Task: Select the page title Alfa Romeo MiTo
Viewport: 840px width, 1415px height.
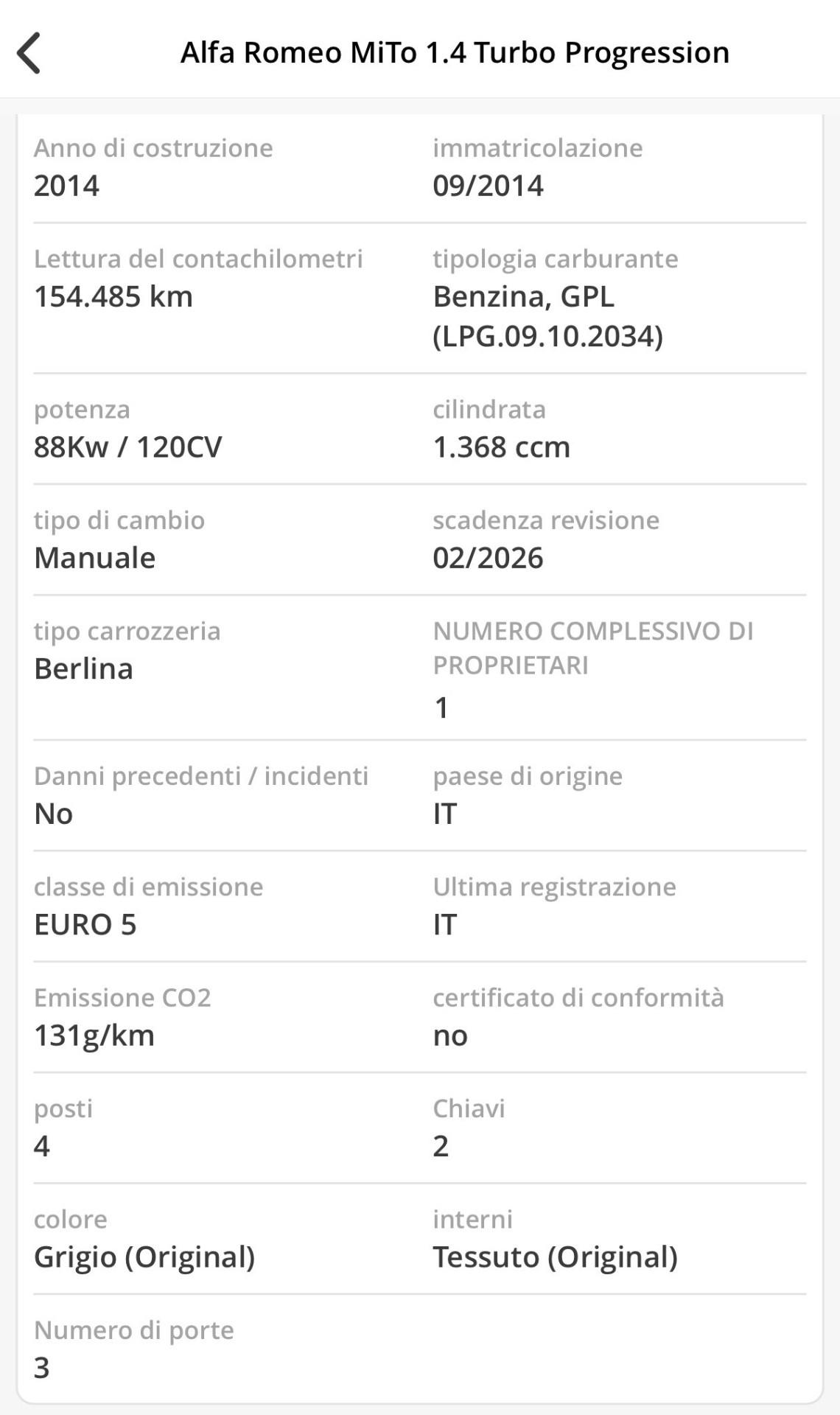Action: (x=455, y=52)
